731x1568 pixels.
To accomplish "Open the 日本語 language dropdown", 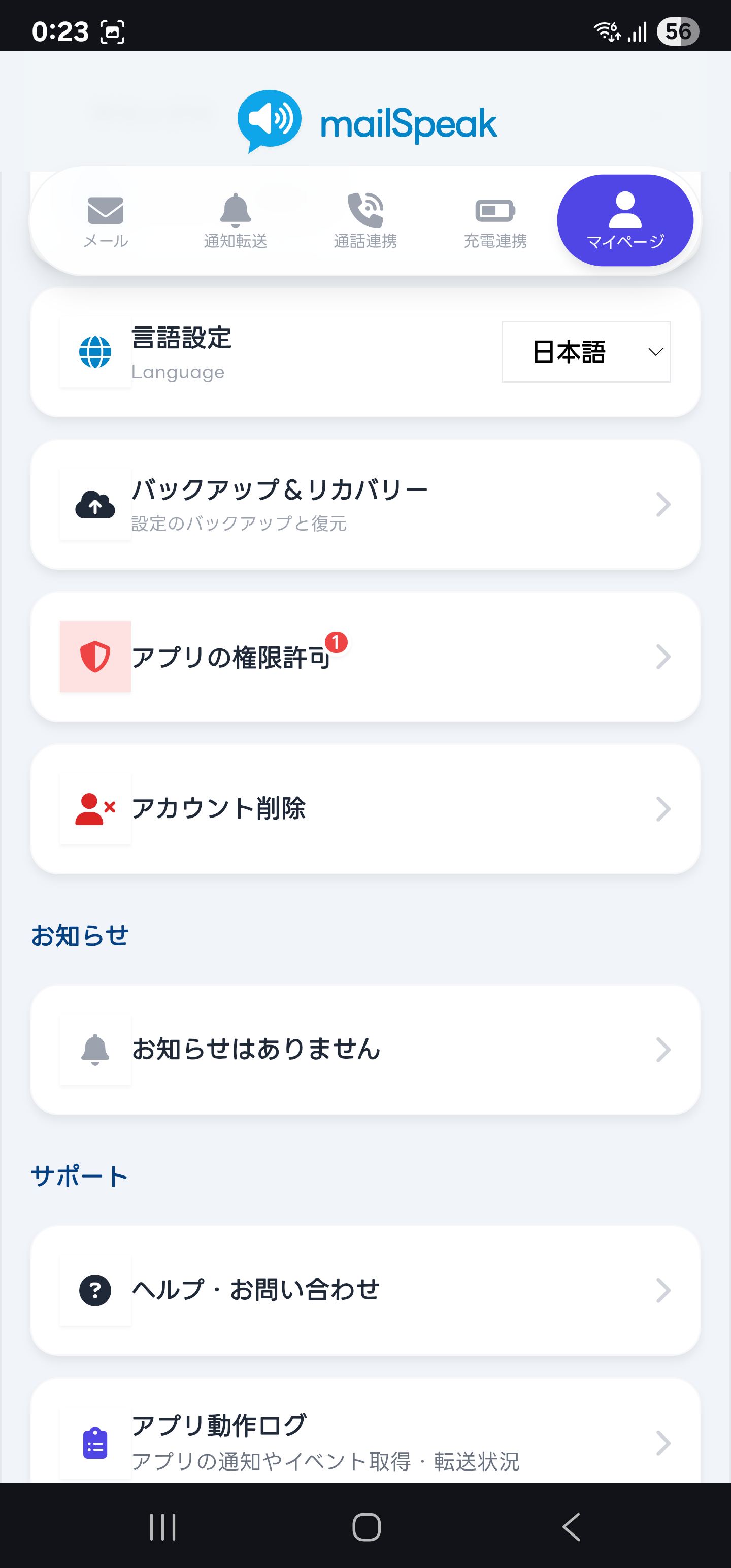I will point(585,352).
